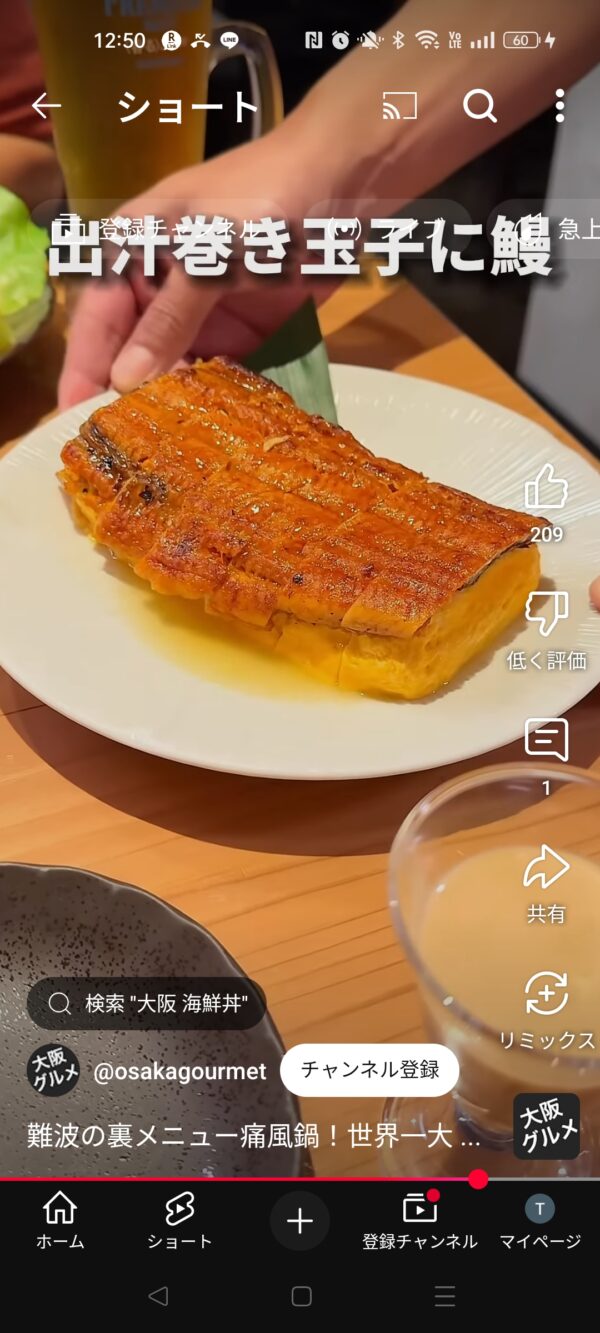Viewport: 600px width, 1333px height.
Task: Subscribe with the チャンネル登録 button
Action: click(369, 1070)
